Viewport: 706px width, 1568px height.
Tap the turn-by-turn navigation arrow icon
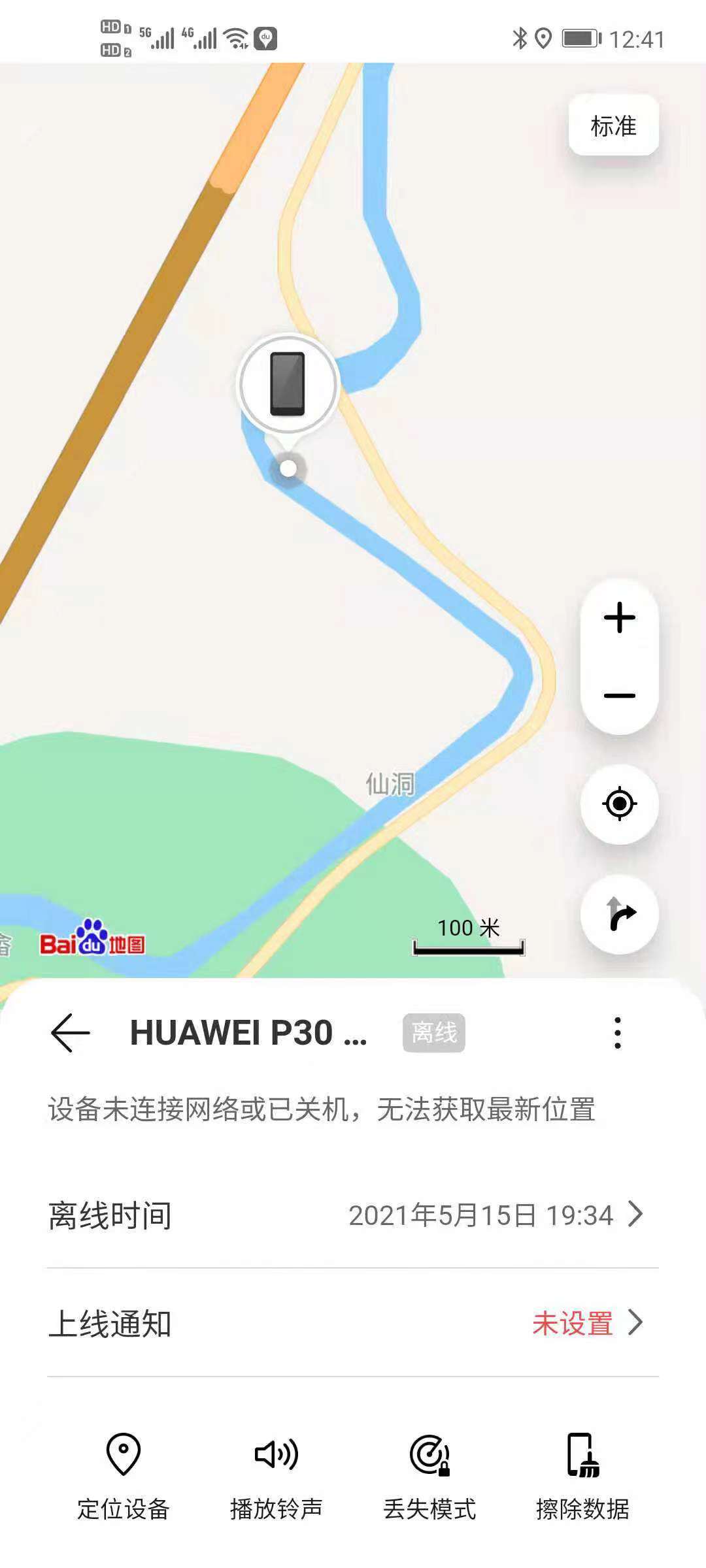coord(620,915)
